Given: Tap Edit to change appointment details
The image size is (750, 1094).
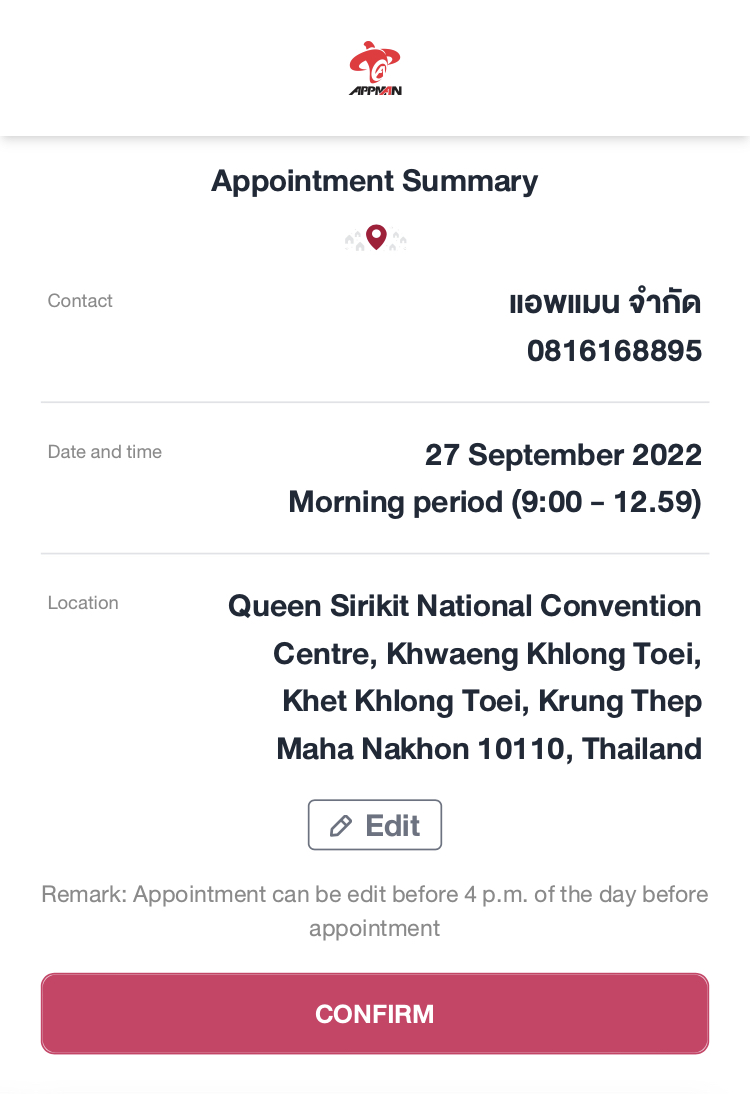Looking at the screenshot, I should [x=375, y=825].
